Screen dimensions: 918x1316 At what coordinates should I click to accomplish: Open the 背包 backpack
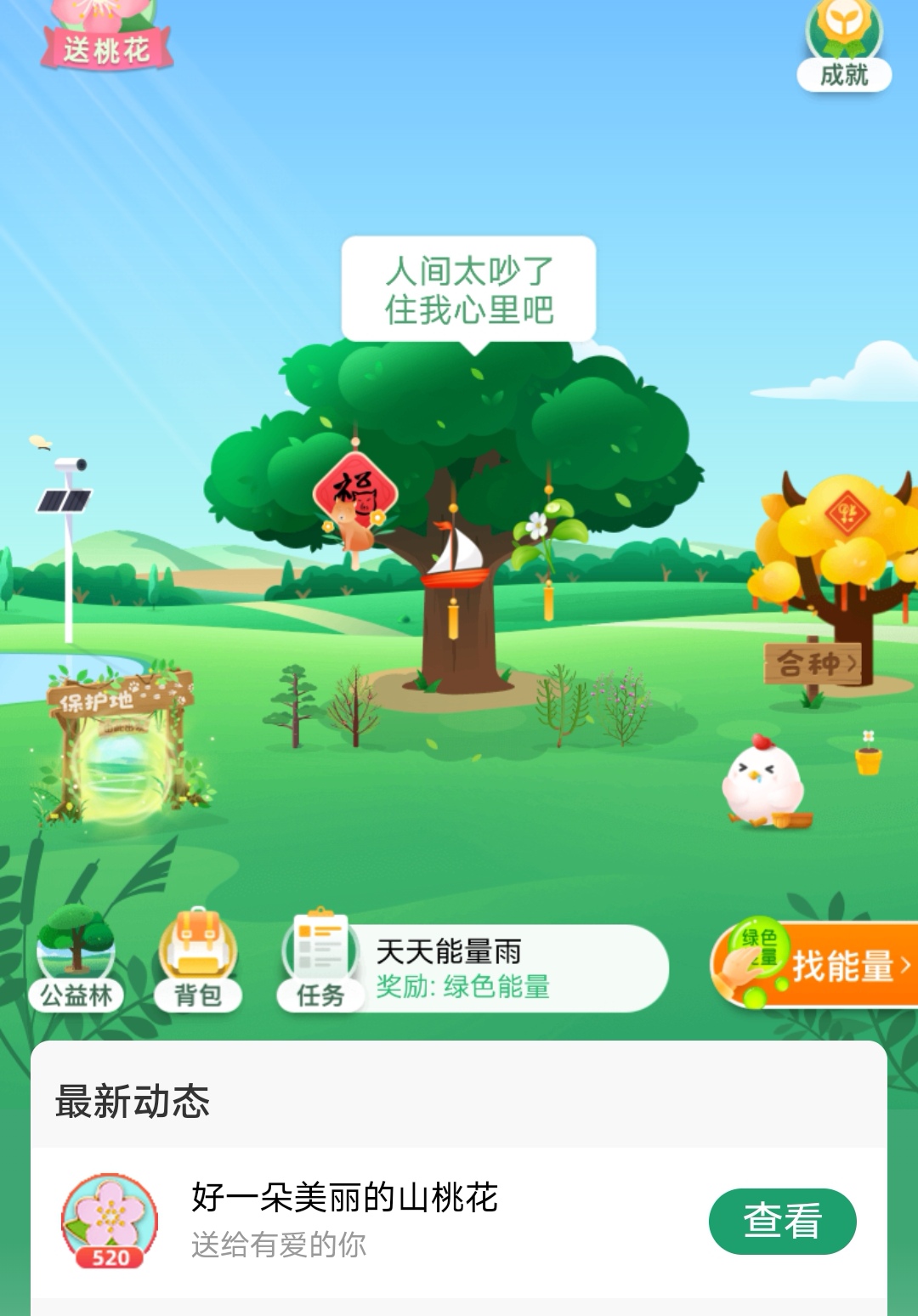[198, 961]
